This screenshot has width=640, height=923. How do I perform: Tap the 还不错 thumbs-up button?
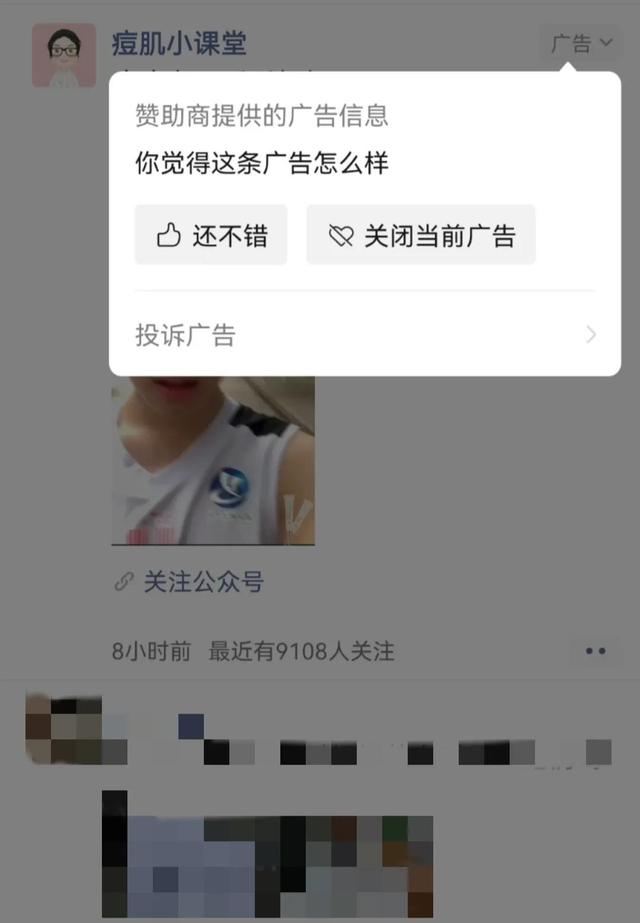click(211, 235)
